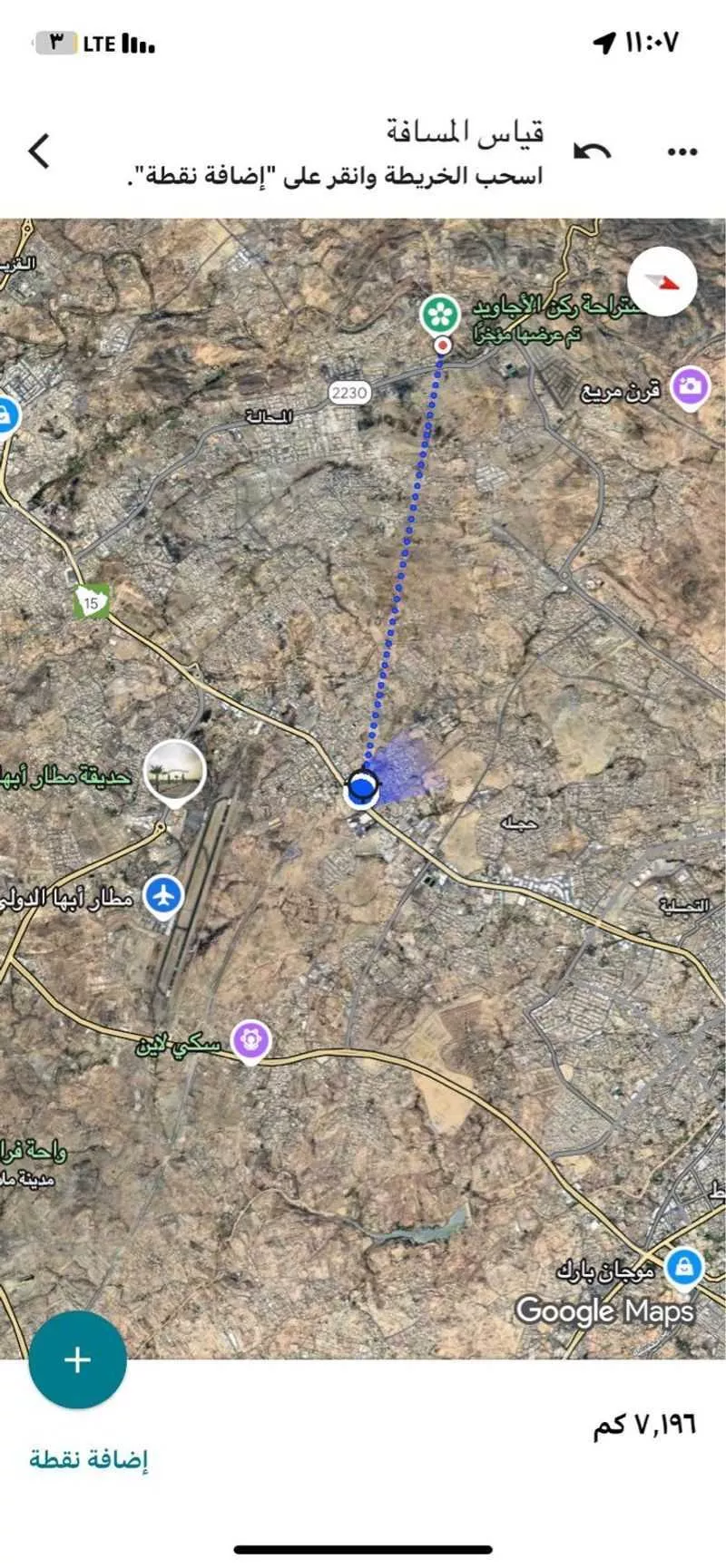Screen dimensions: 726x1568
Task: Select the استراحة ركن الأجاويد green pin
Action: pos(440,315)
